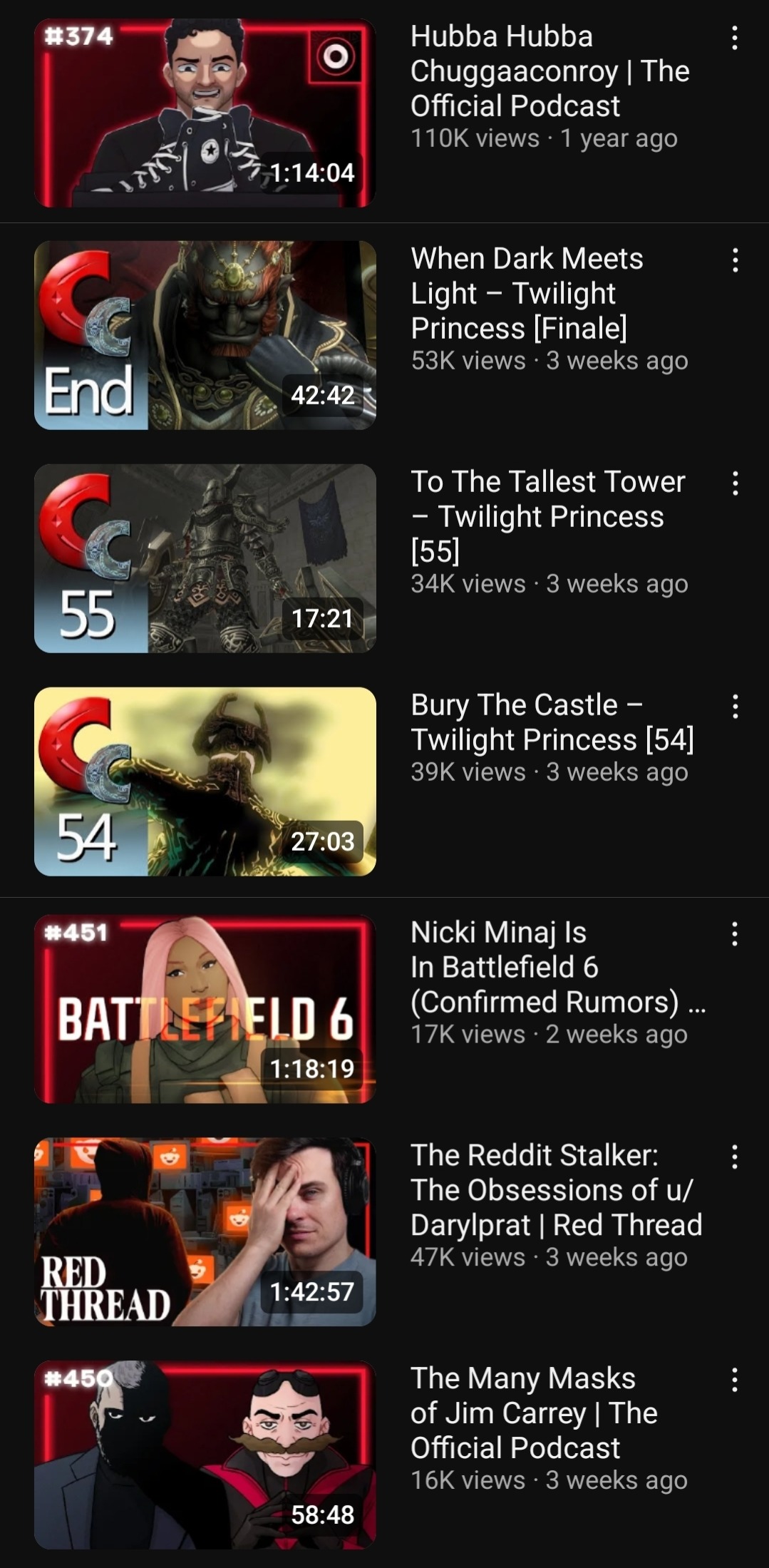The width and height of the screenshot is (769, 1568).
Task: Open more options for To The Tallest Tower
Action: click(x=735, y=483)
